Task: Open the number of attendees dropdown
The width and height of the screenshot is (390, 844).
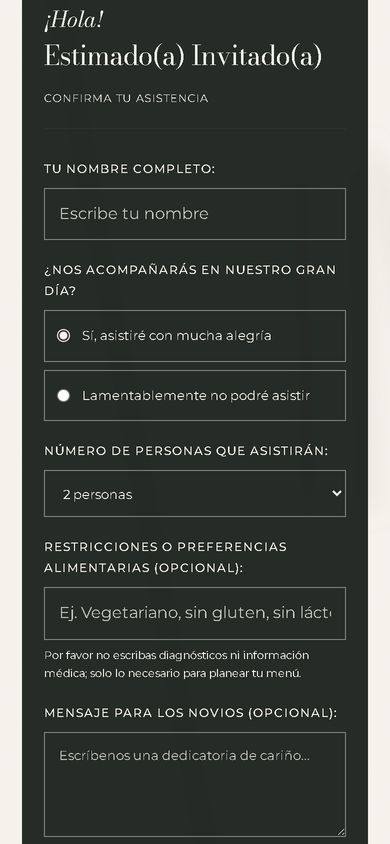Action: [x=195, y=494]
